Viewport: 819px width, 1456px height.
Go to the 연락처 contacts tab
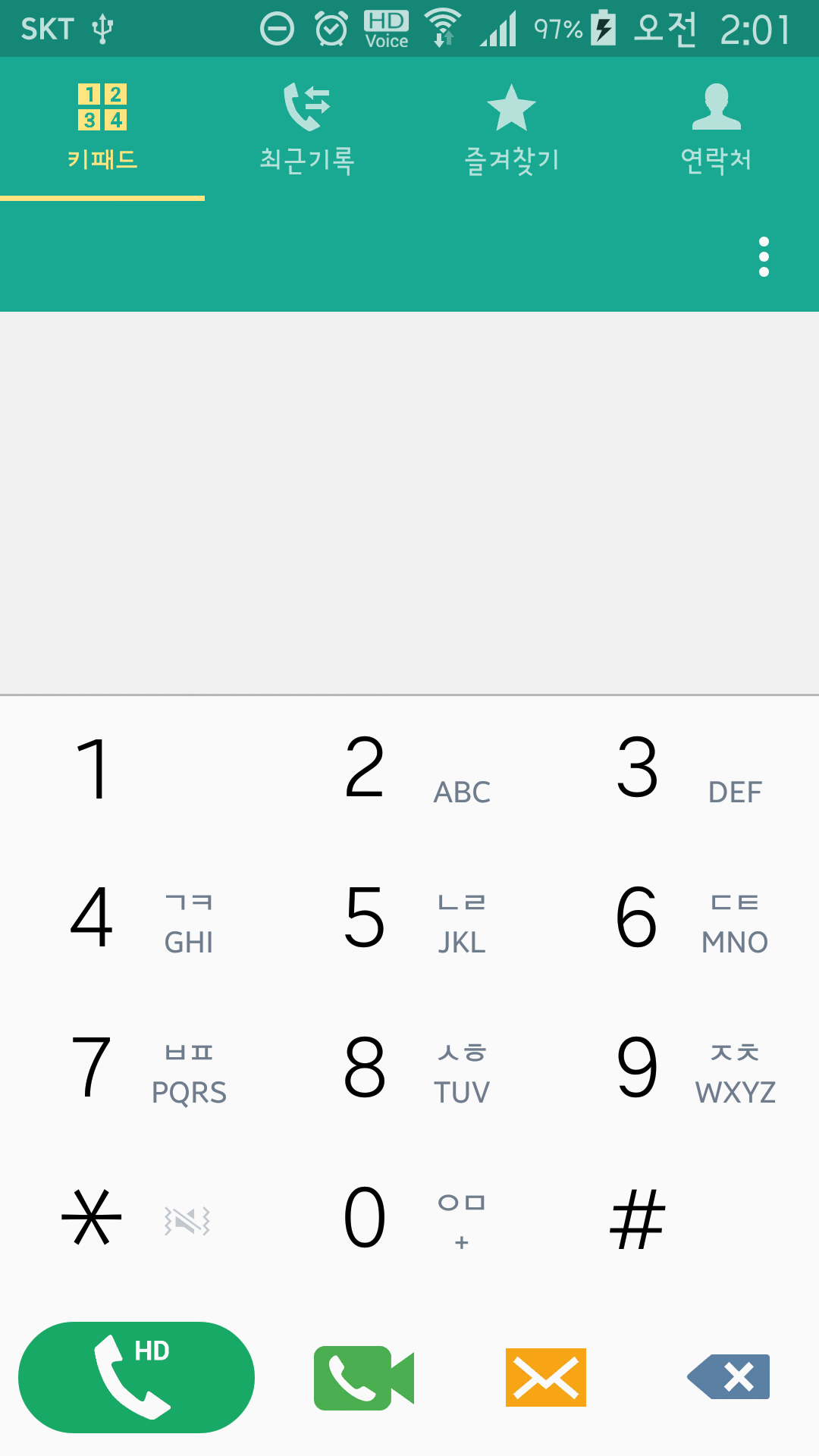coord(717,129)
